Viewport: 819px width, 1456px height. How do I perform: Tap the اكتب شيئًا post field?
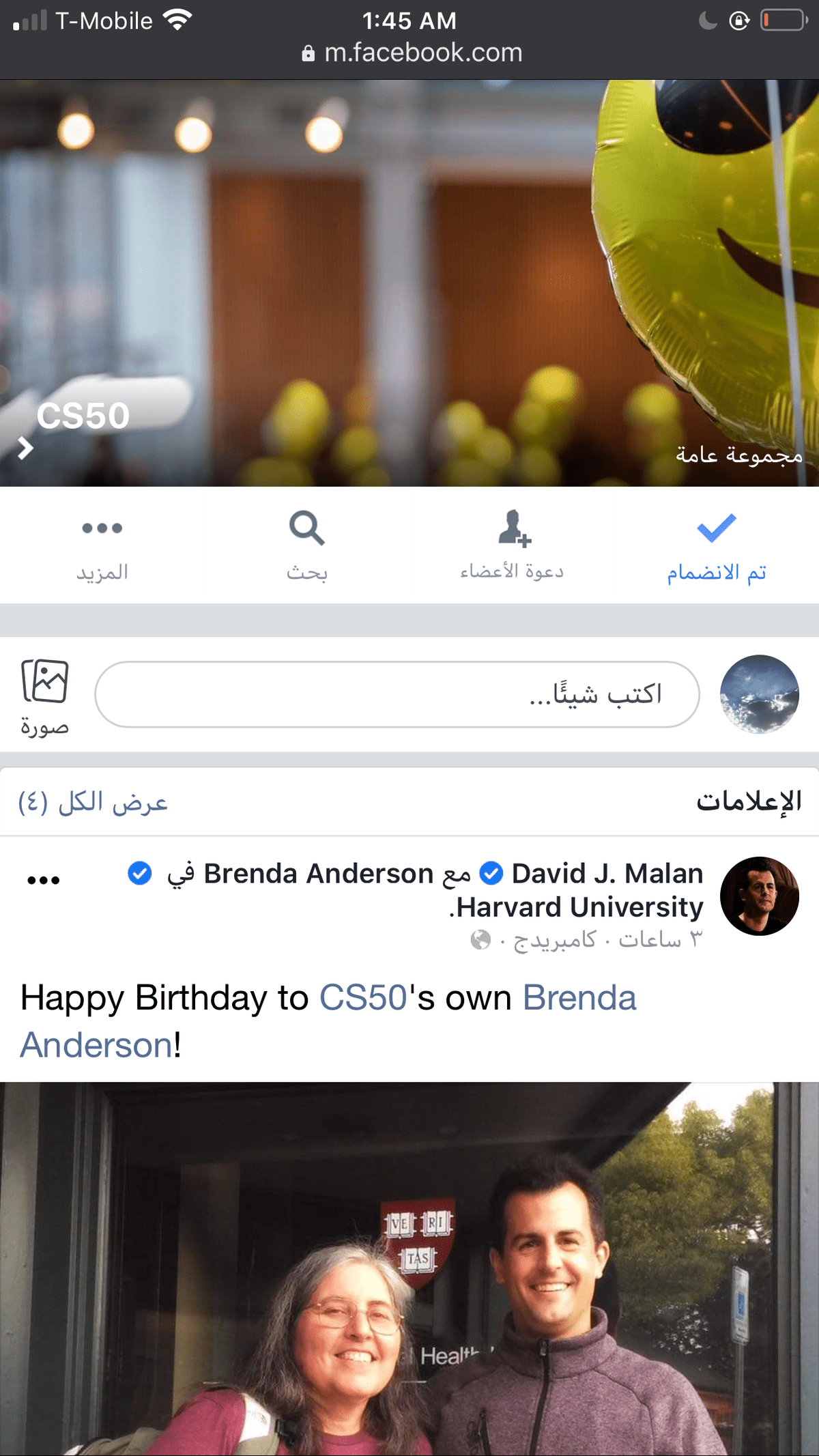(x=397, y=694)
